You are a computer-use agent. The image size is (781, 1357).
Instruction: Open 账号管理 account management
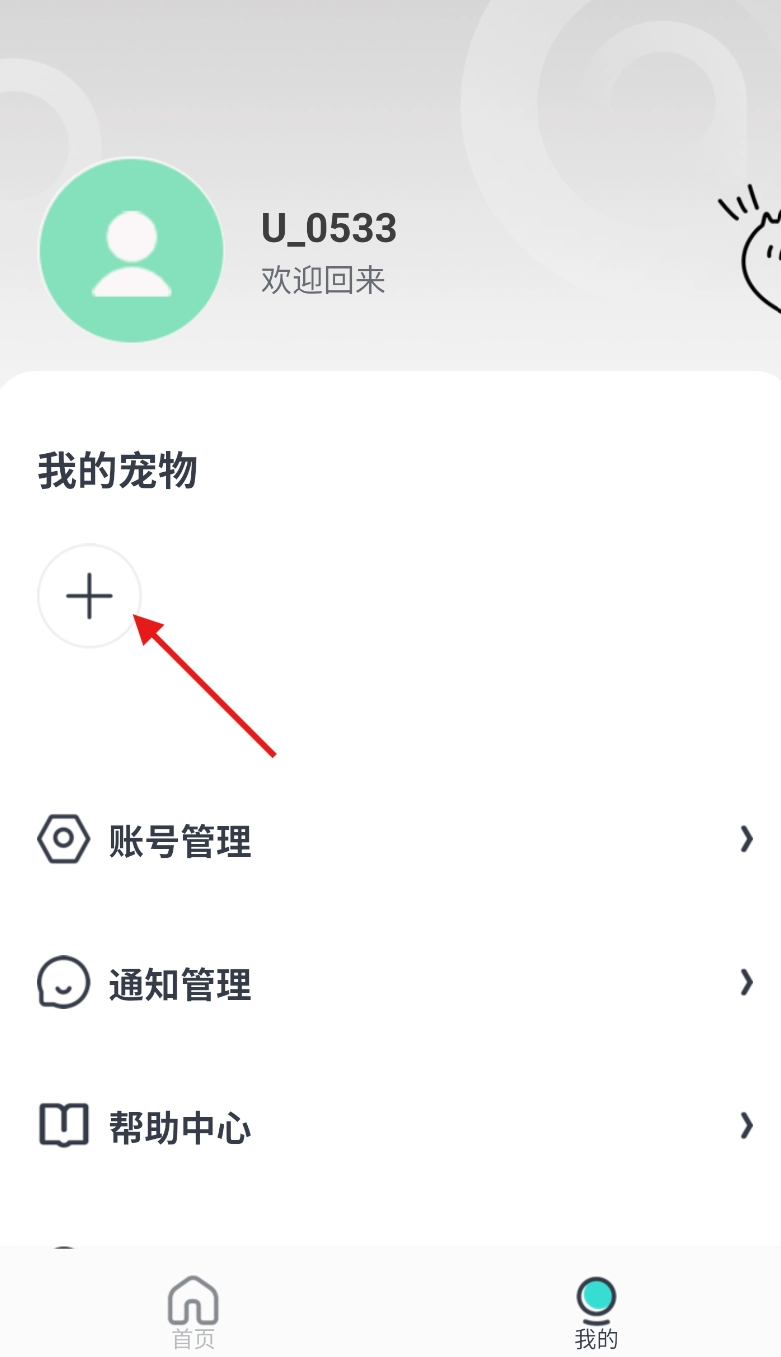pyautogui.click(x=390, y=841)
